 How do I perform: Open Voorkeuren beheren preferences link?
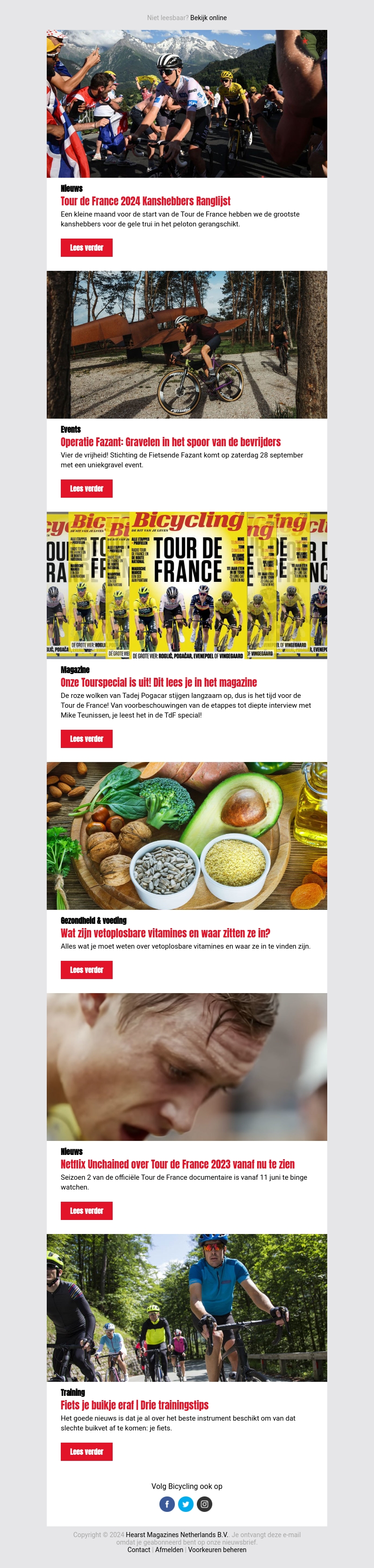217,1549
